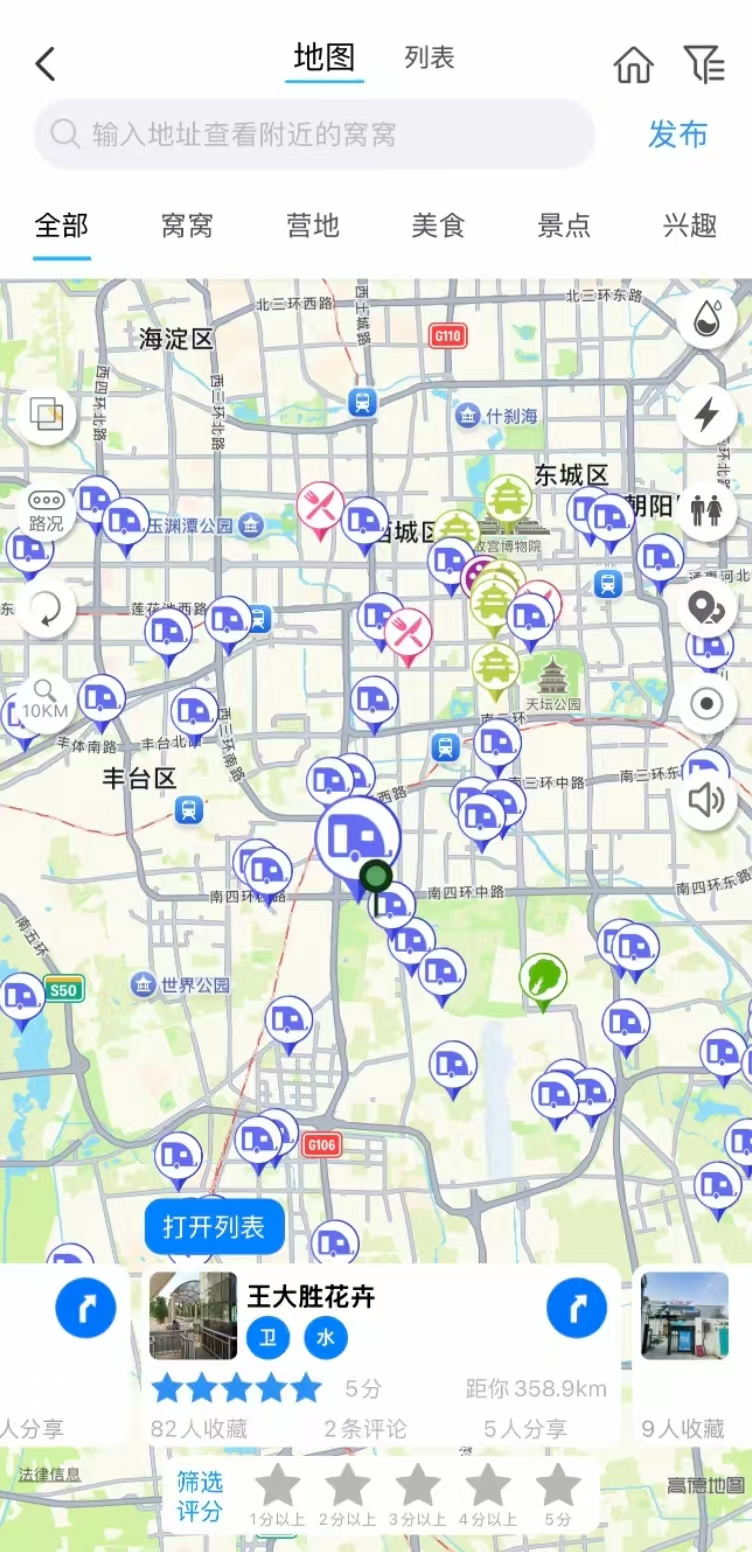Navigate to 王大胜花卉 with the arrow
Image resolution: width=752 pixels, height=1552 pixels.
[x=576, y=1308]
